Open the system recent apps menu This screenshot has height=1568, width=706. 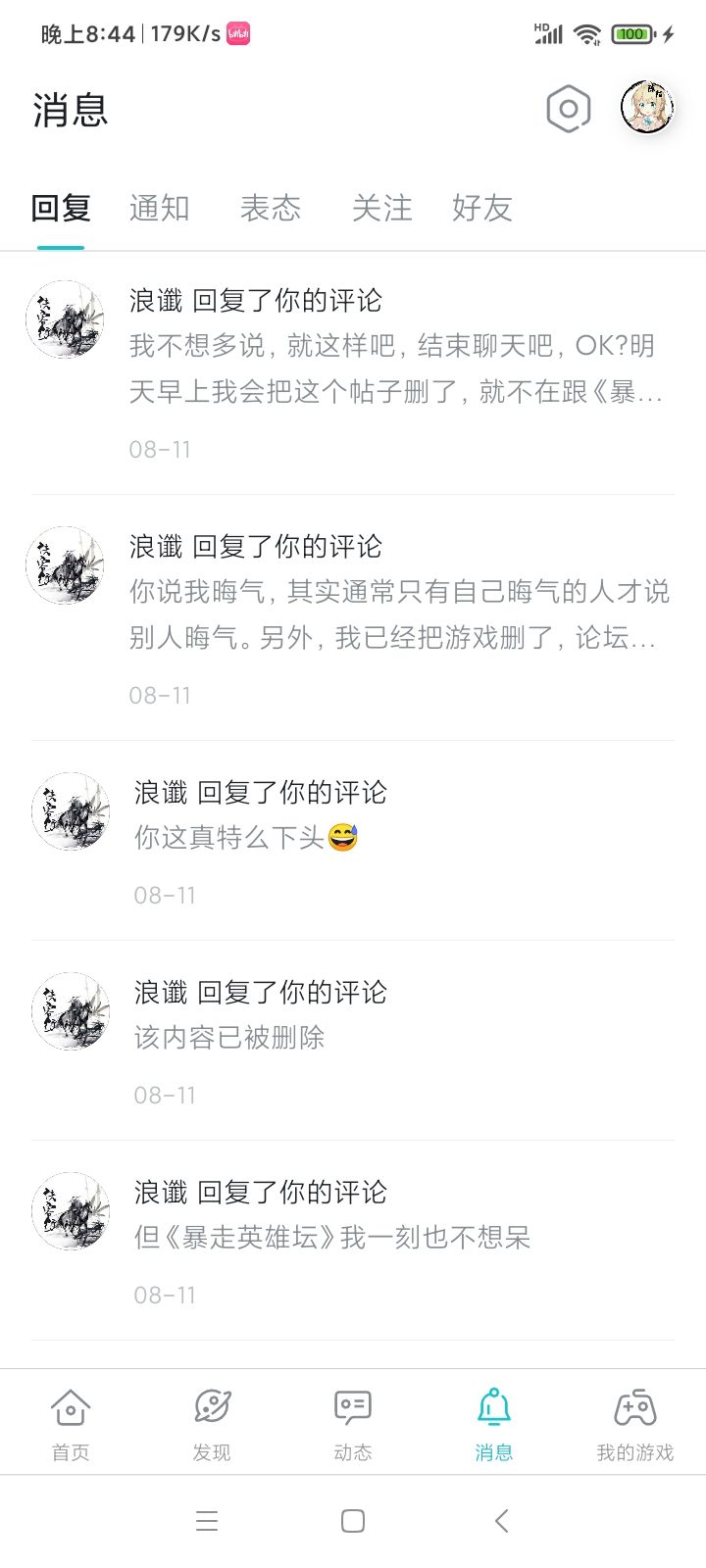point(206,1521)
